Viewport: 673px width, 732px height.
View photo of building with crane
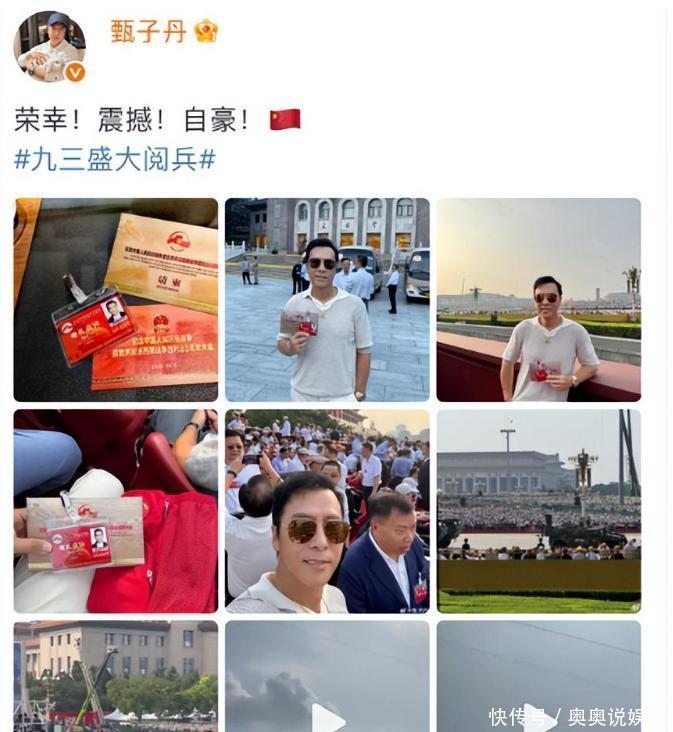(115, 675)
